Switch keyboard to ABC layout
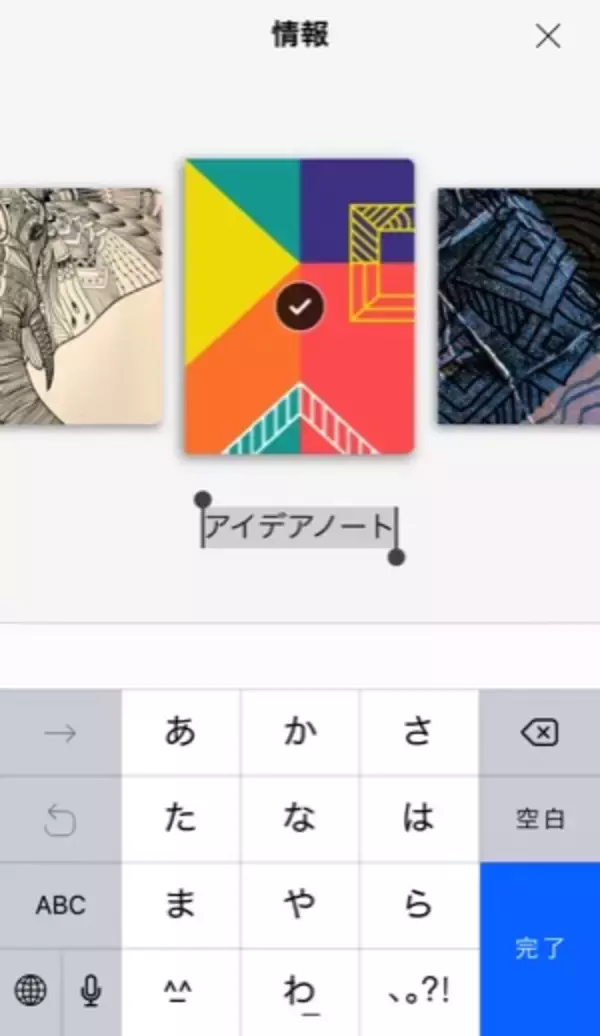Image resolution: width=600 pixels, height=1036 pixels. (60, 906)
